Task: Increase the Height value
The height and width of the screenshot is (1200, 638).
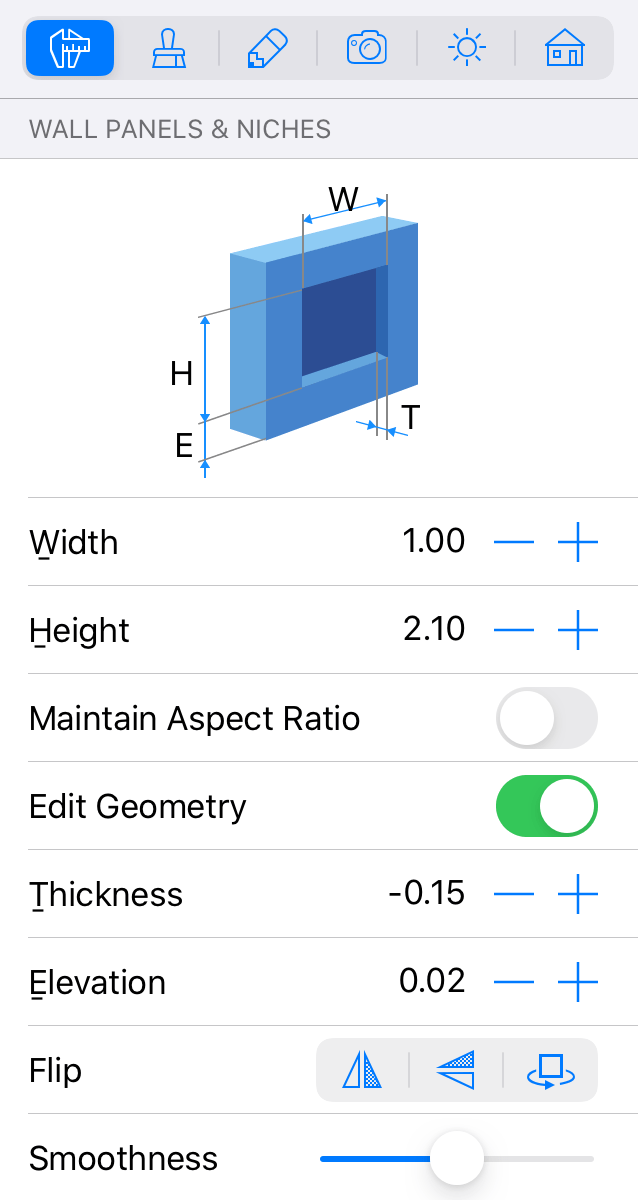Action: 578,630
